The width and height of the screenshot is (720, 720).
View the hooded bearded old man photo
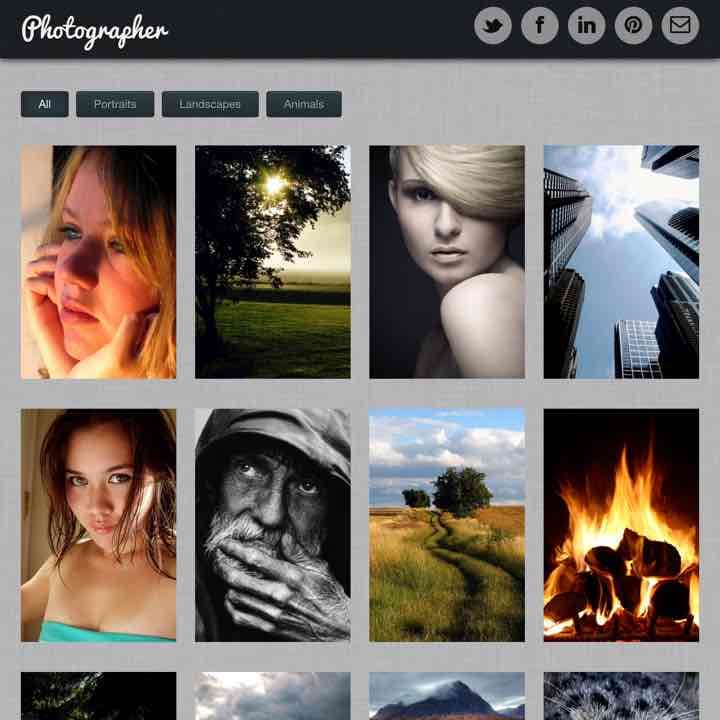(272, 525)
